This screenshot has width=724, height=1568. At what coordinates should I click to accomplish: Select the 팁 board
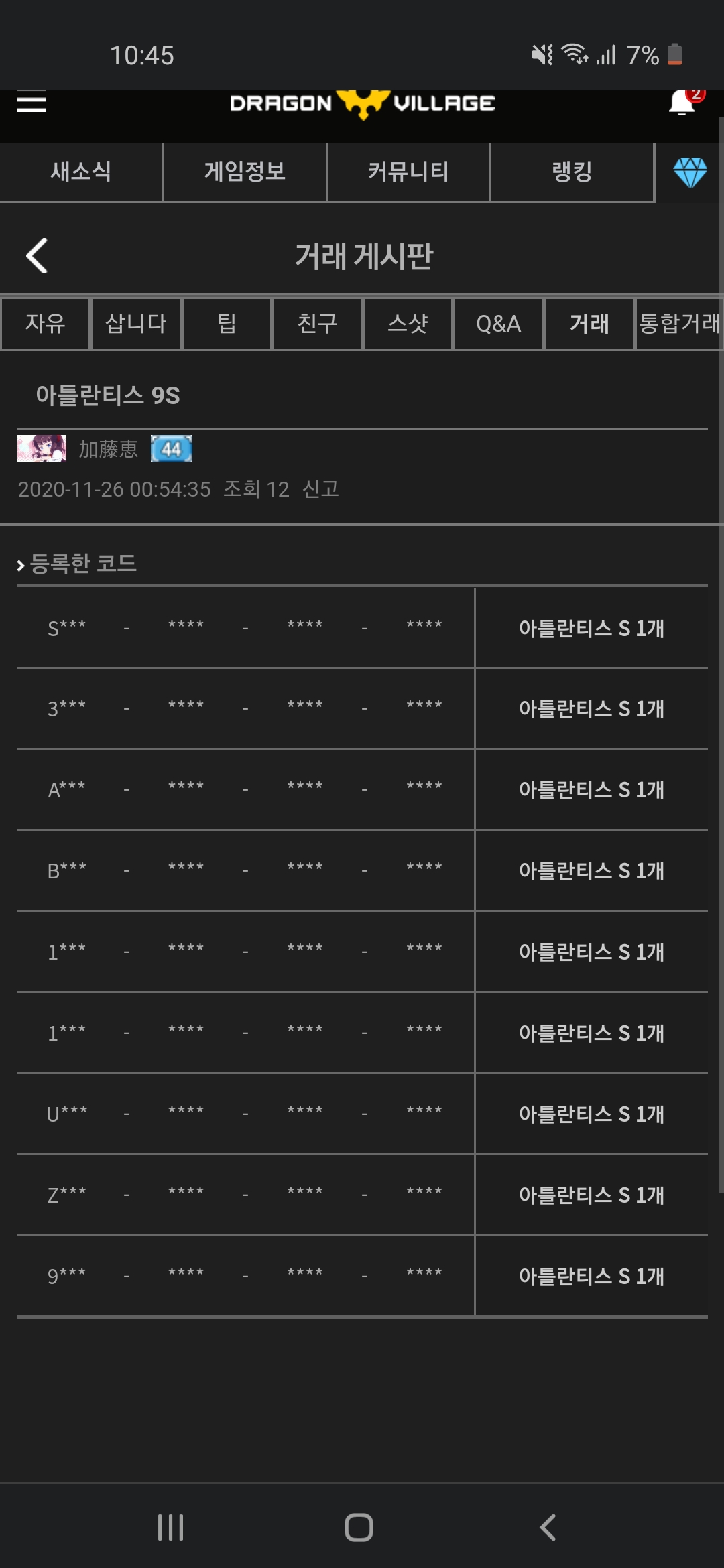[x=227, y=324]
